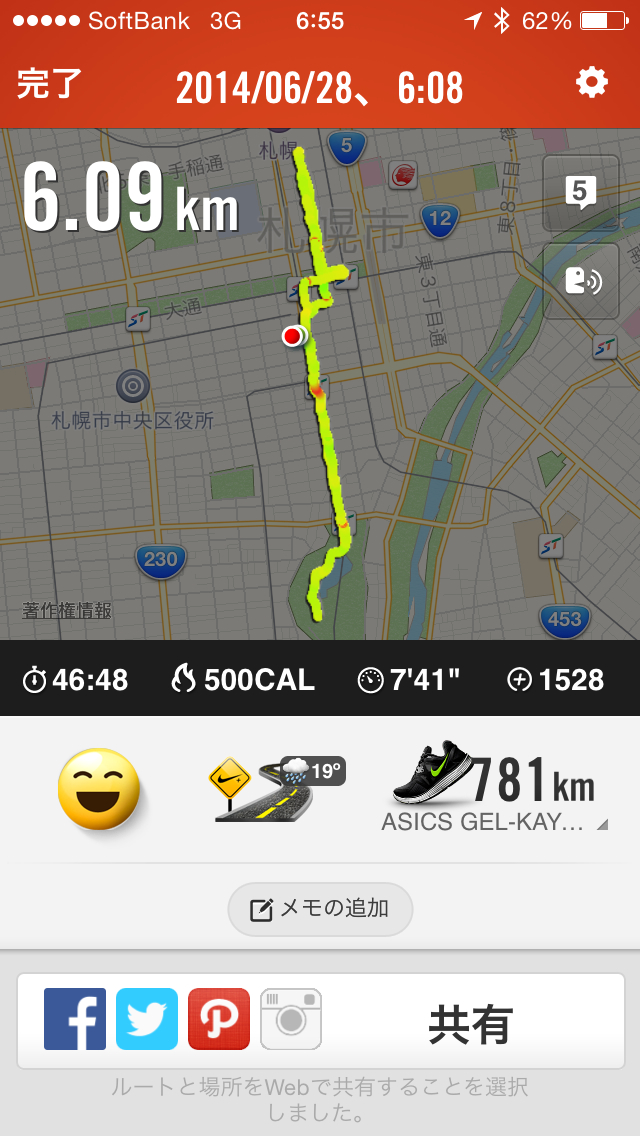Share the run to Pinterest
The height and width of the screenshot is (1136, 640).
click(219, 1019)
